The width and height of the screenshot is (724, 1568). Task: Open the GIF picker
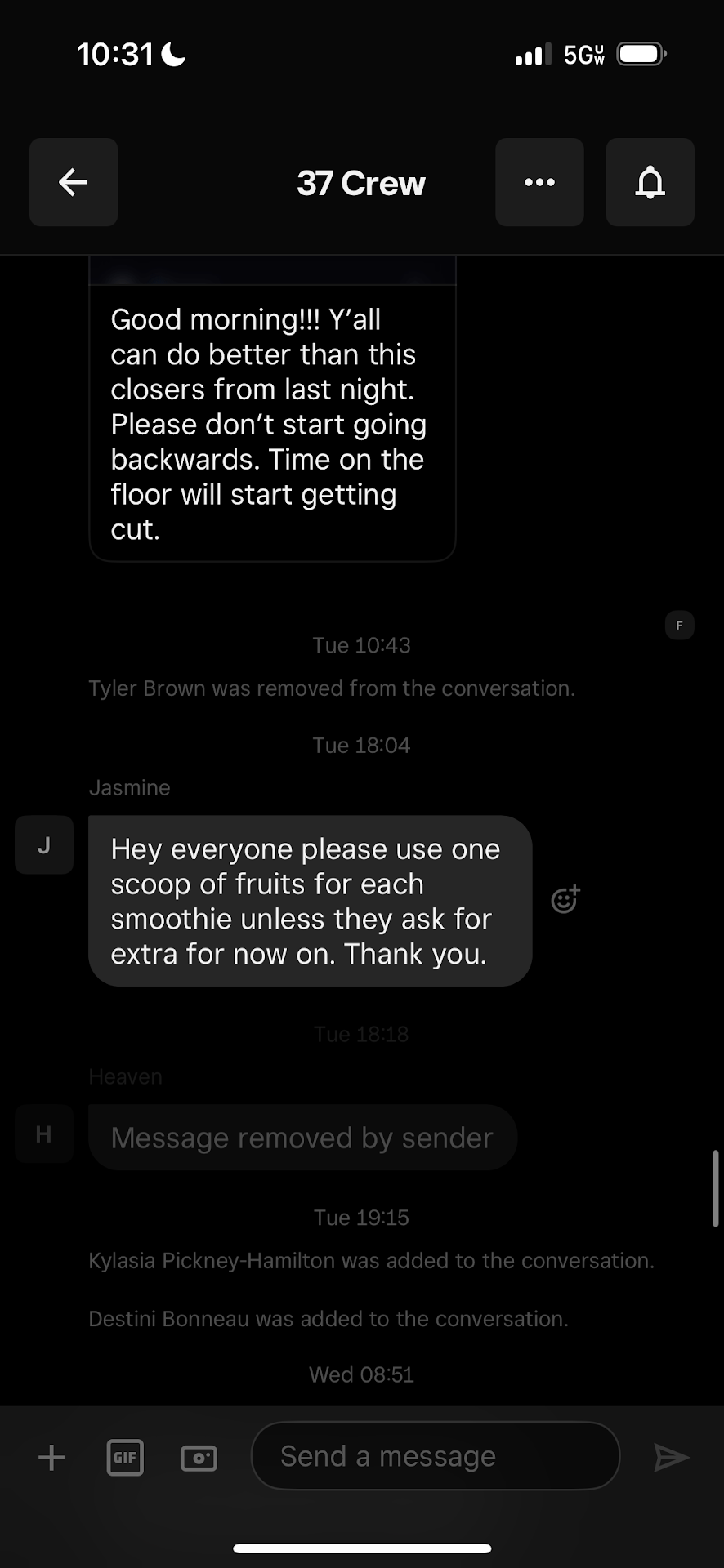125,1458
